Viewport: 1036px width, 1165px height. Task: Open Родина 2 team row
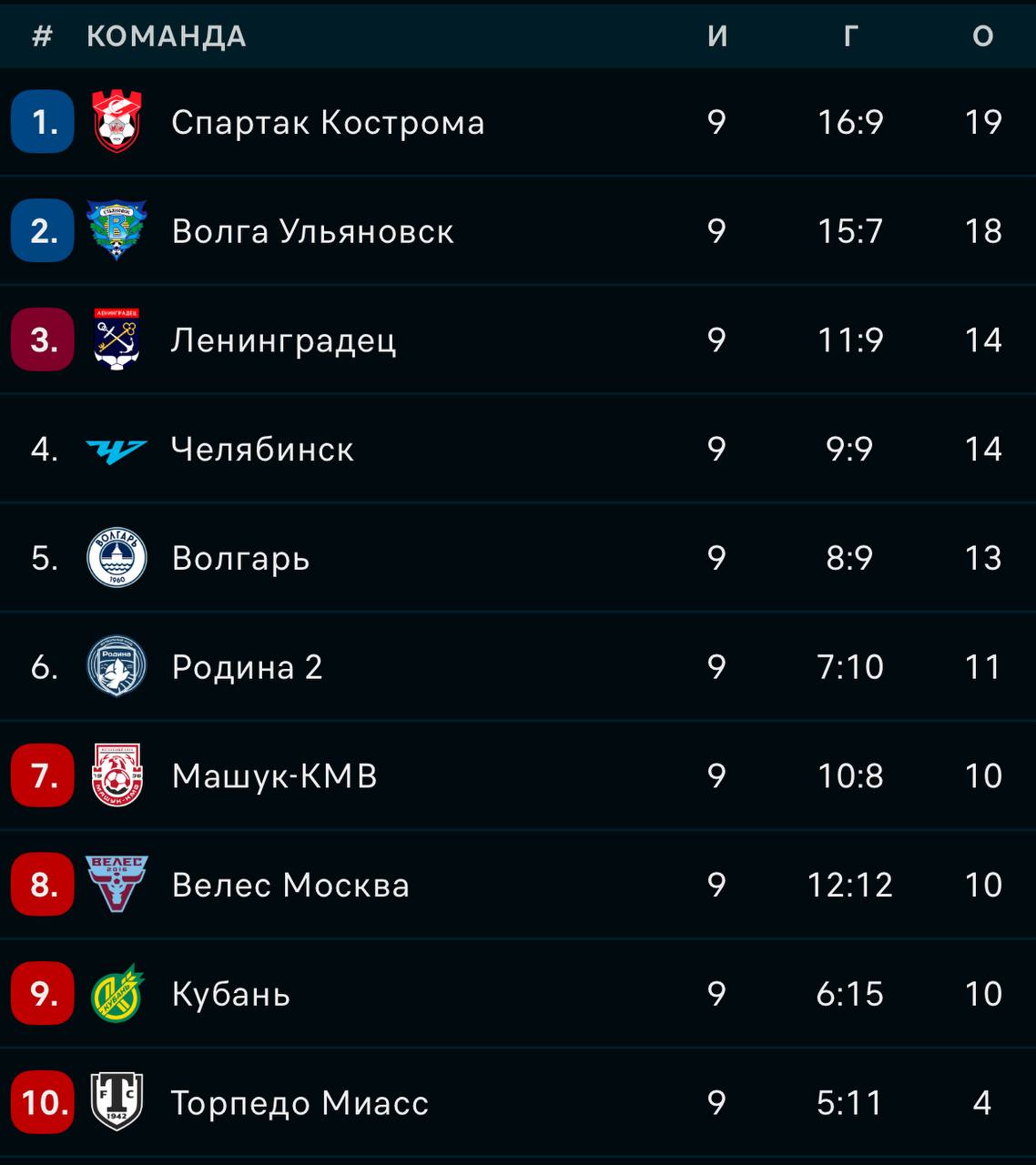point(247,667)
